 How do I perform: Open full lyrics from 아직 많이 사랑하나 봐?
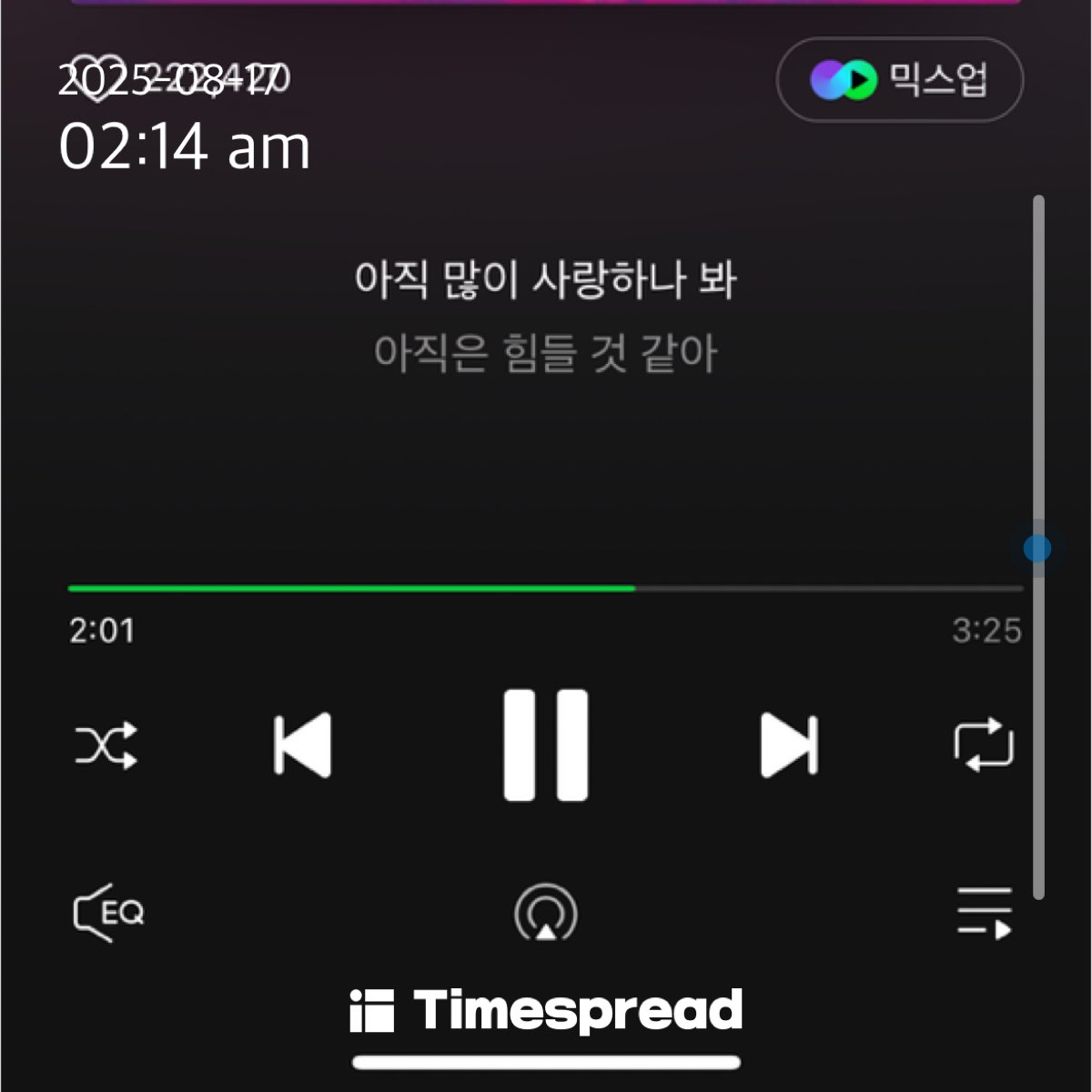[545, 279]
